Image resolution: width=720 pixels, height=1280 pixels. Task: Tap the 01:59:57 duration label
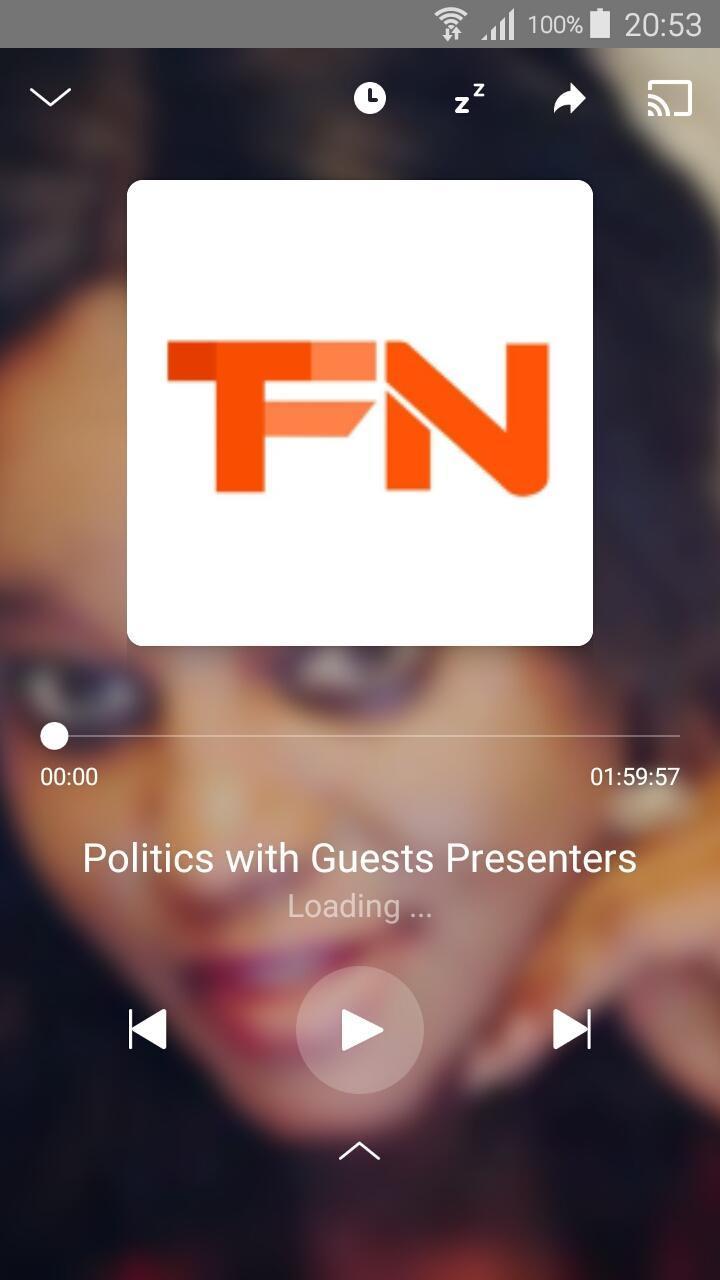coord(634,776)
